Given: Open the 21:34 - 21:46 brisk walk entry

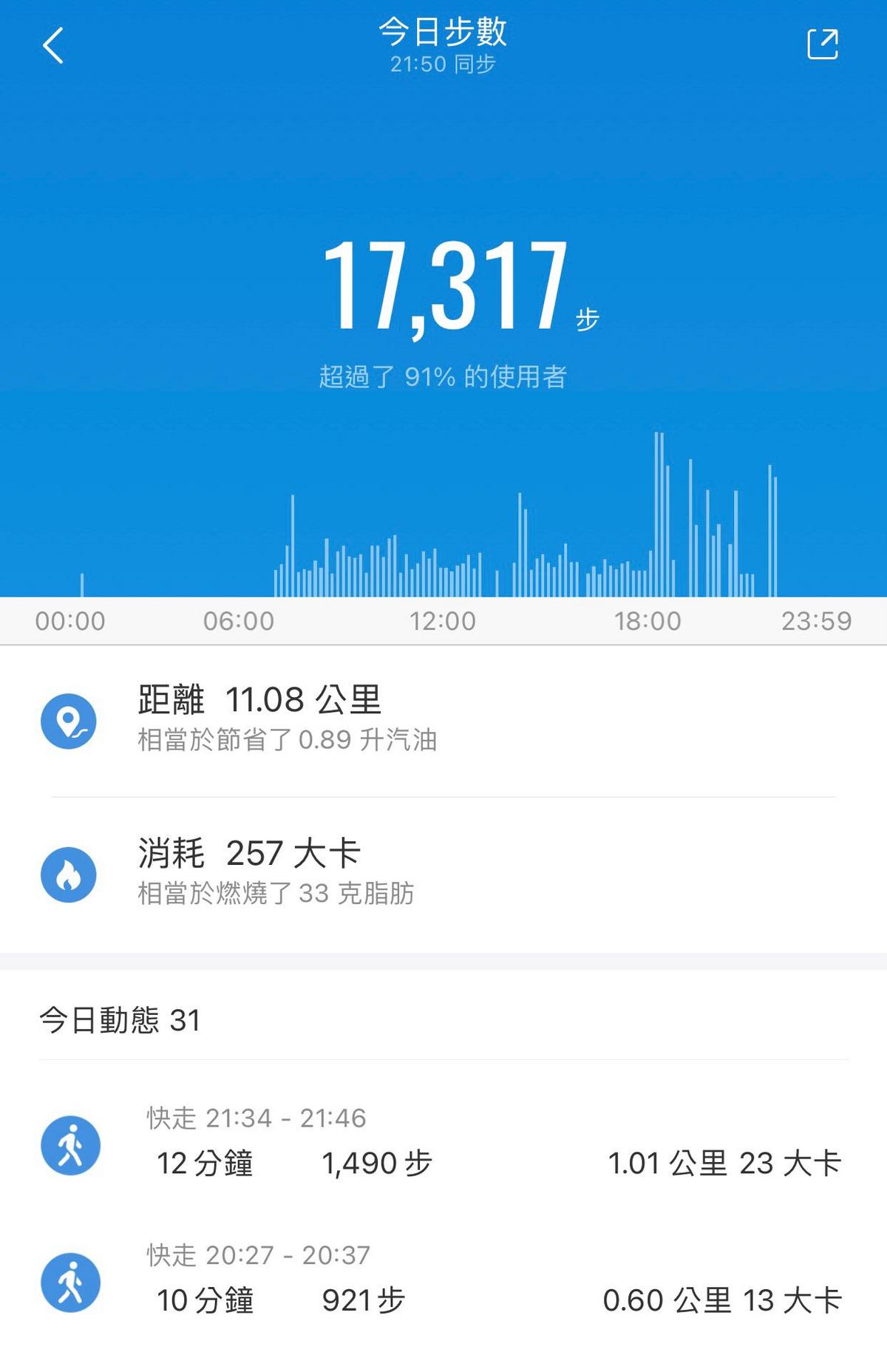Looking at the screenshot, I should pos(443,1144).
